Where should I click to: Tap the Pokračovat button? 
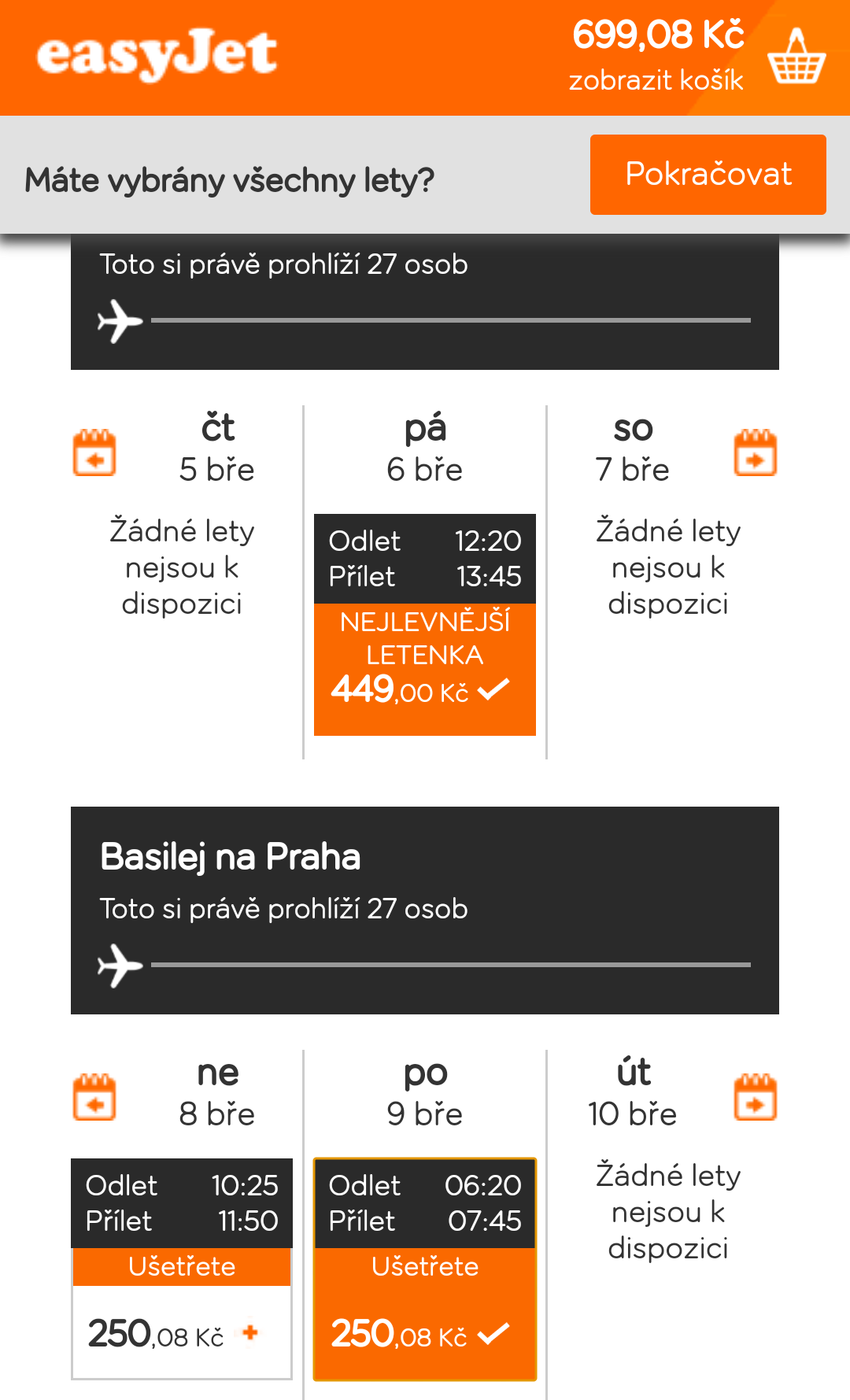708,175
